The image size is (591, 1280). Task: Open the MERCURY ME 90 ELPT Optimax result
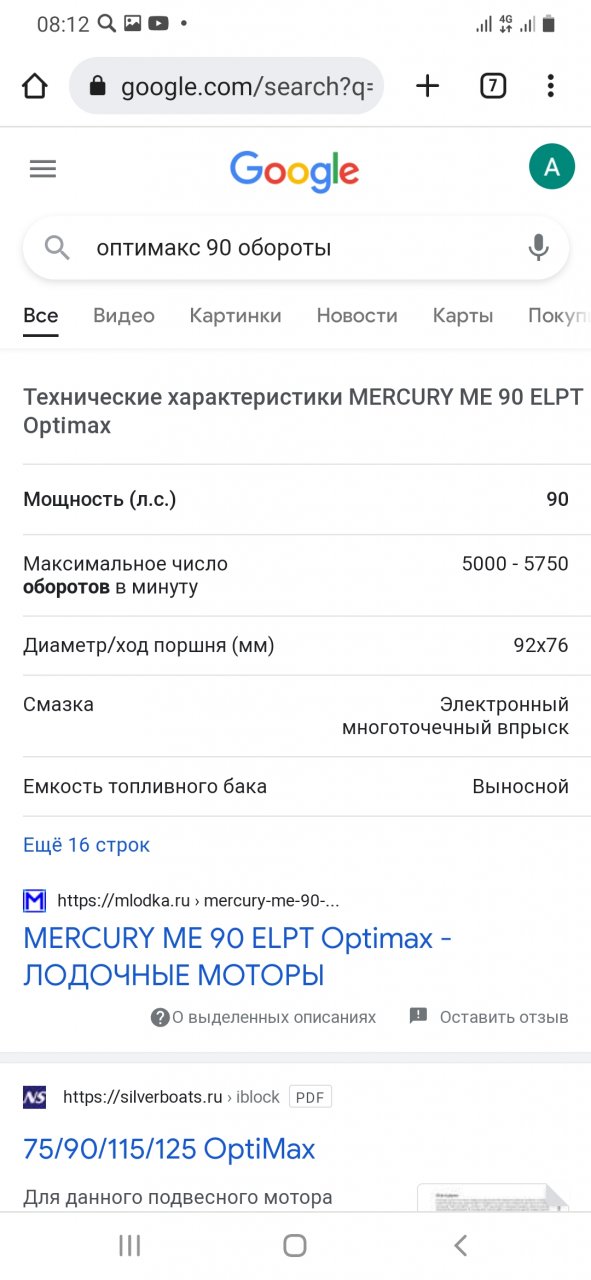[238, 956]
